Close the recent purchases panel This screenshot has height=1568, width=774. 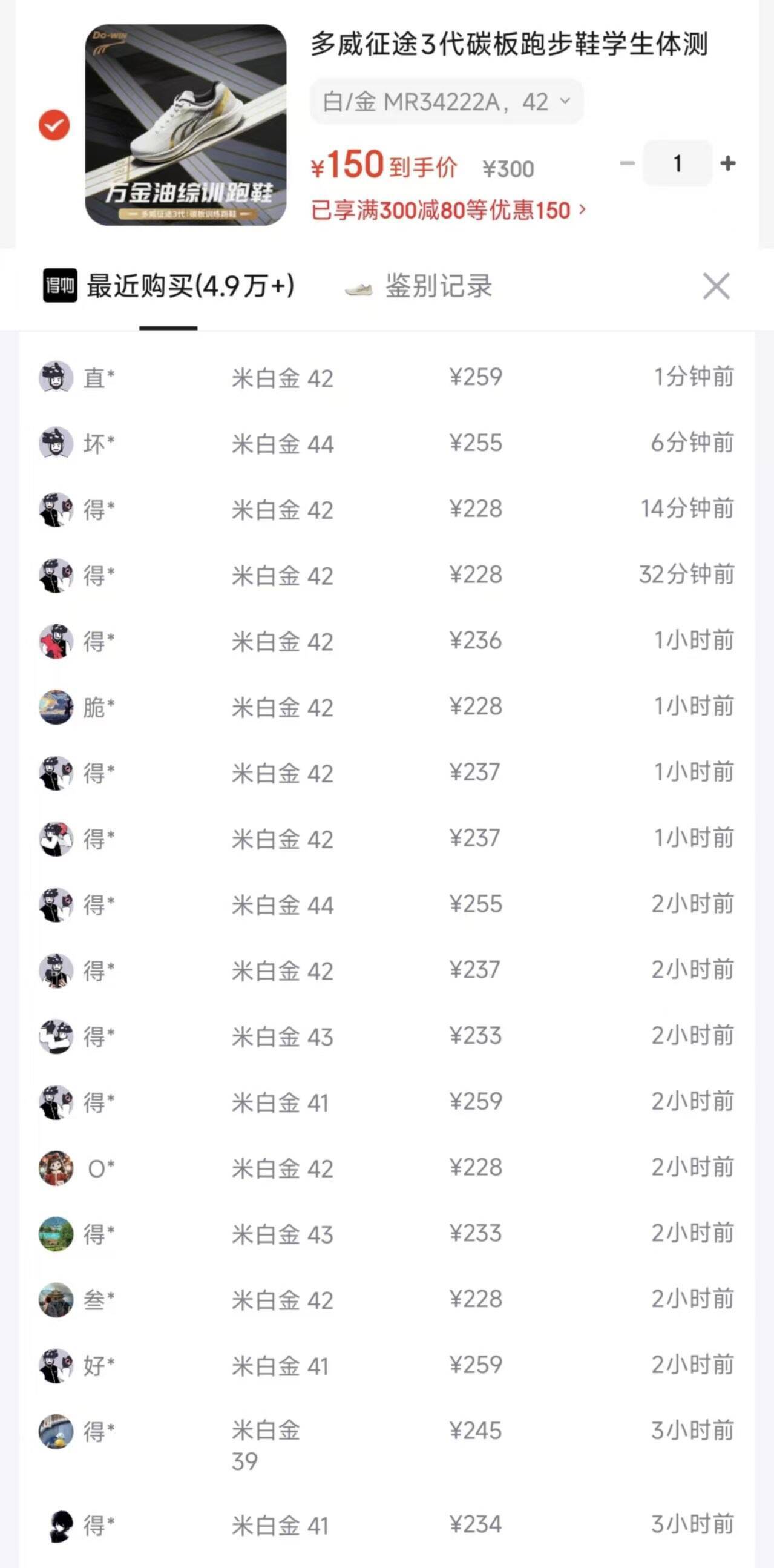[x=715, y=286]
